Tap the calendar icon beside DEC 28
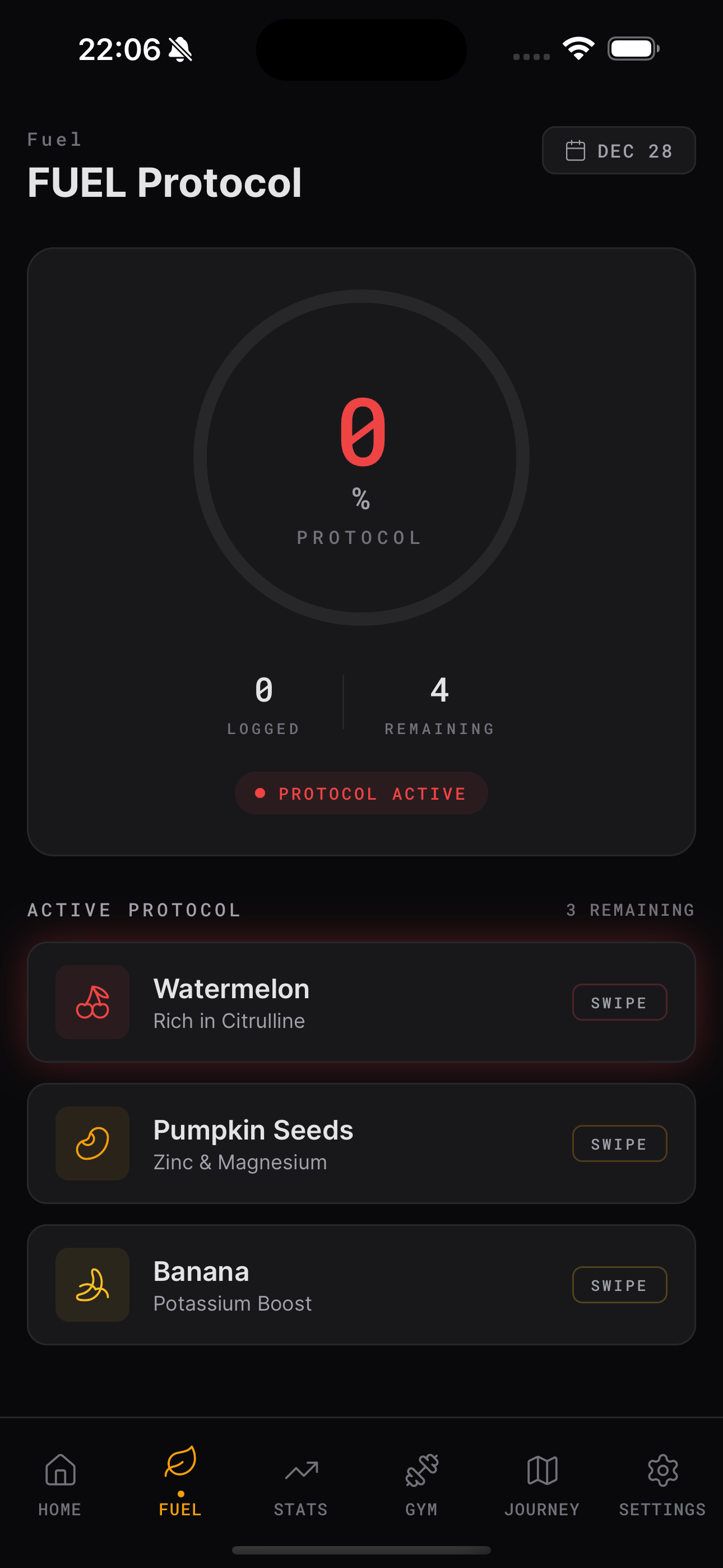The height and width of the screenshot is (1568, 723). 575,150
